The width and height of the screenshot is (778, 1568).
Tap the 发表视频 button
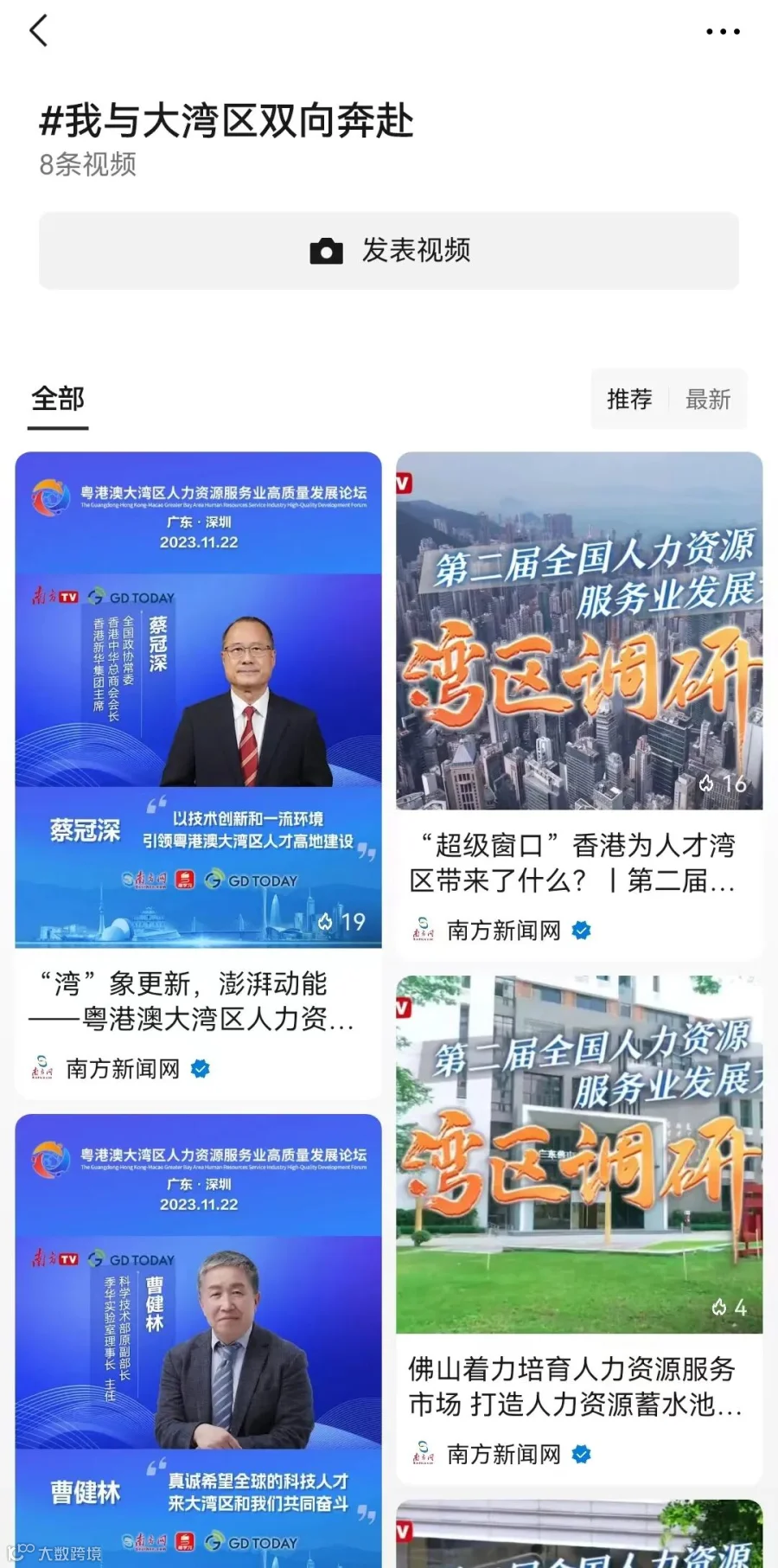coord(389,251)
